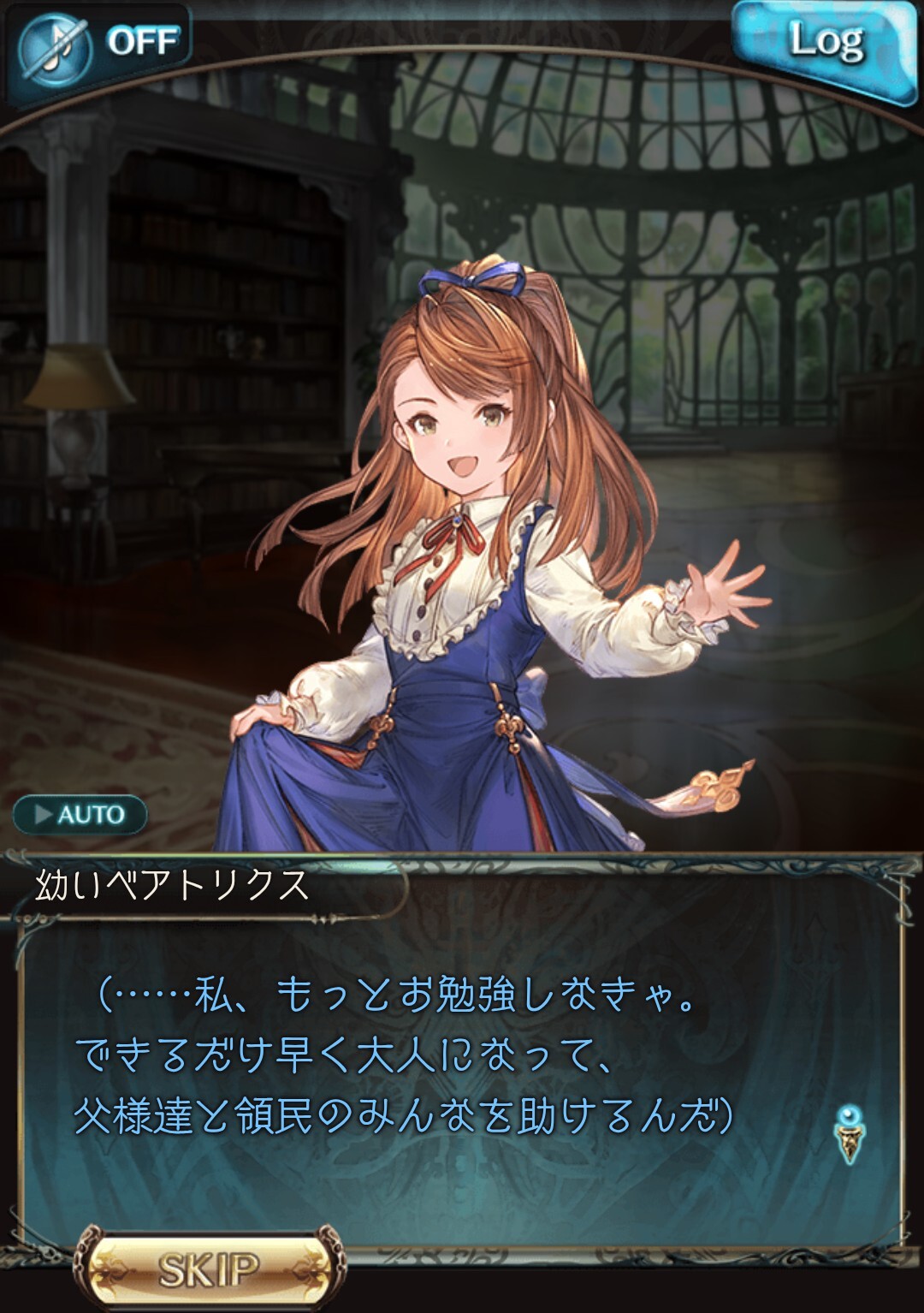Advance the dialogue text box

coord(462,1070)
